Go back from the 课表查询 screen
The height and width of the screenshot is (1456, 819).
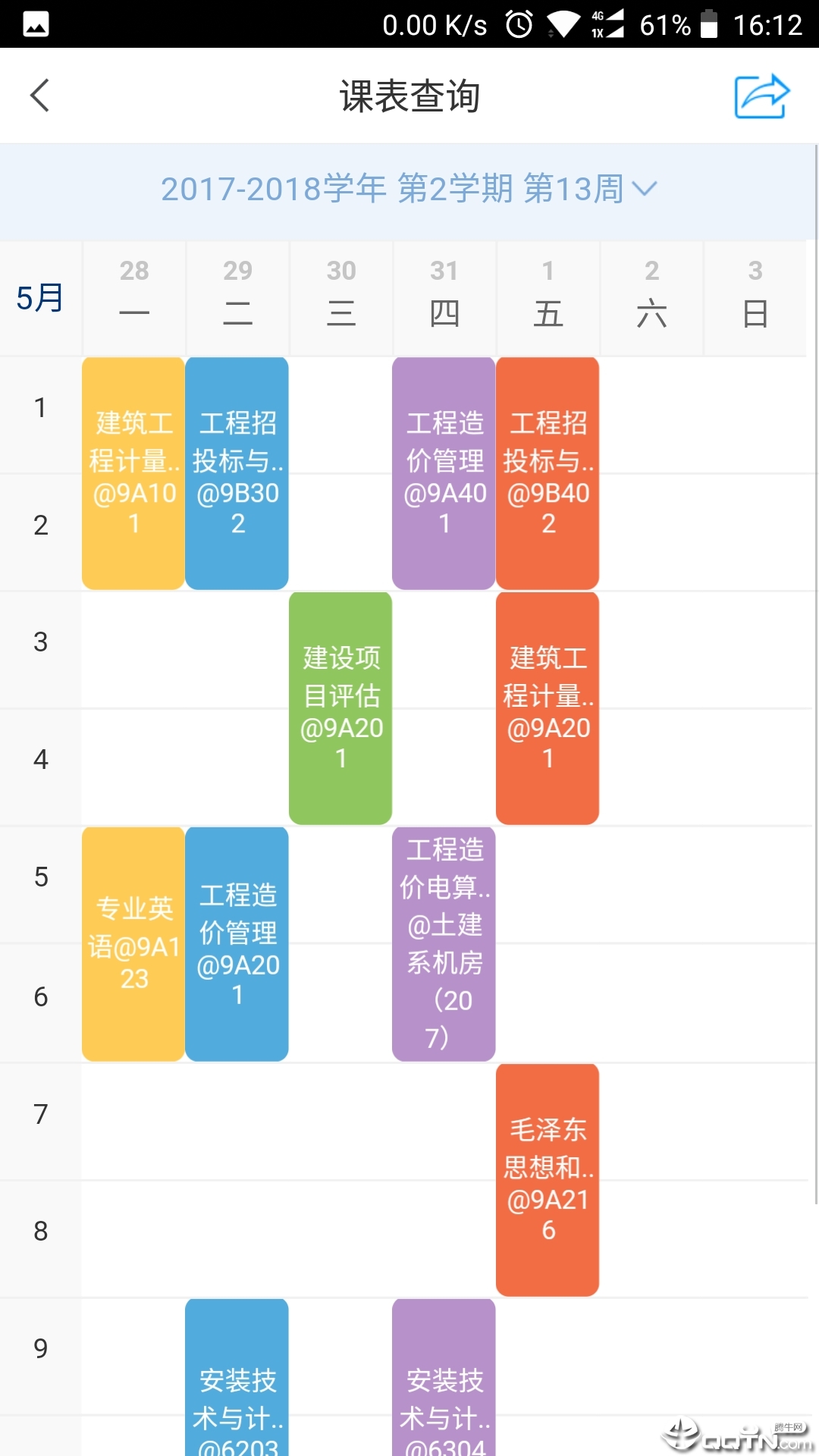click(x=40, y=96)
